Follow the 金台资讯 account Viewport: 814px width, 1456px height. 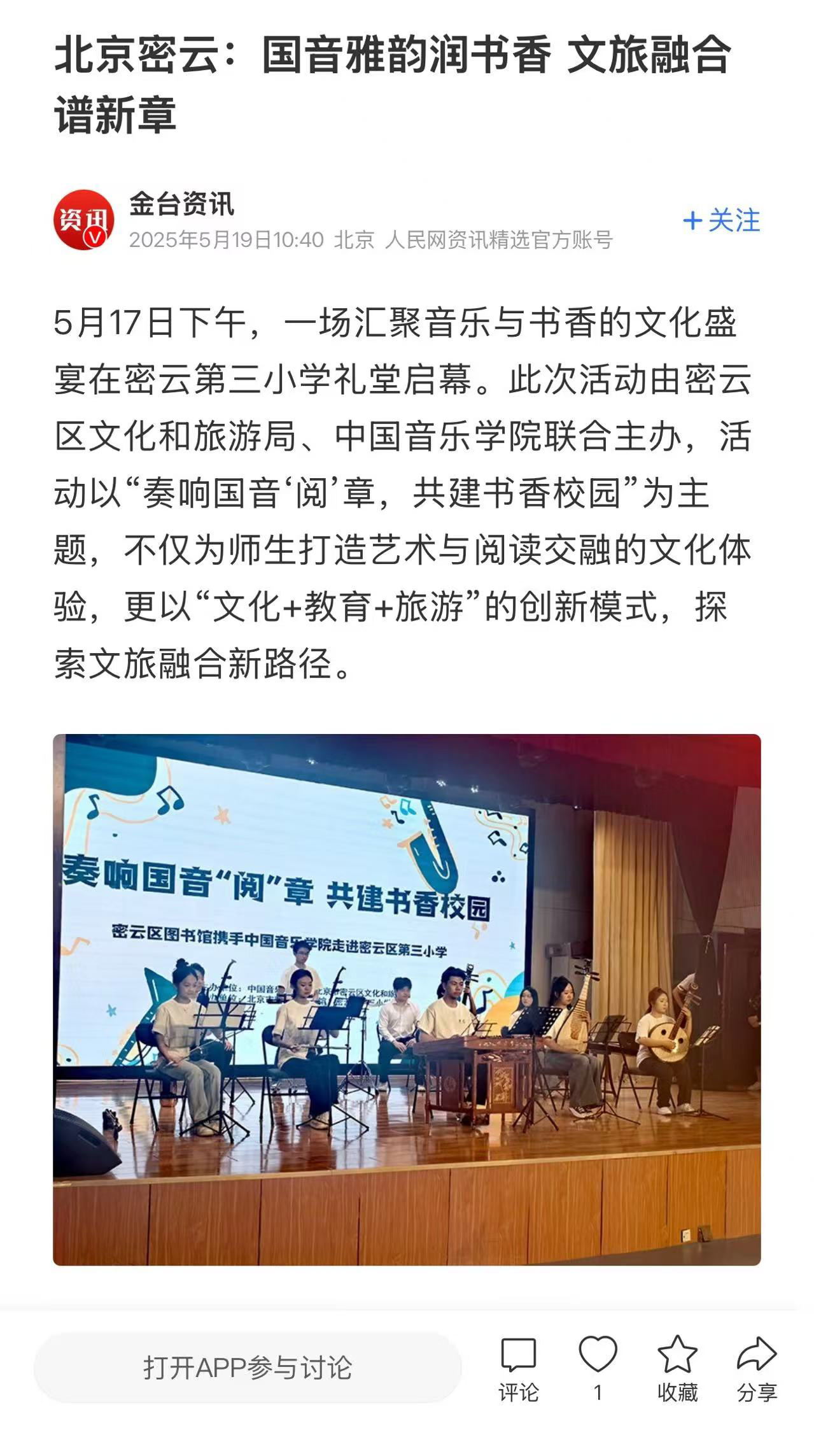tap(722, 220)
